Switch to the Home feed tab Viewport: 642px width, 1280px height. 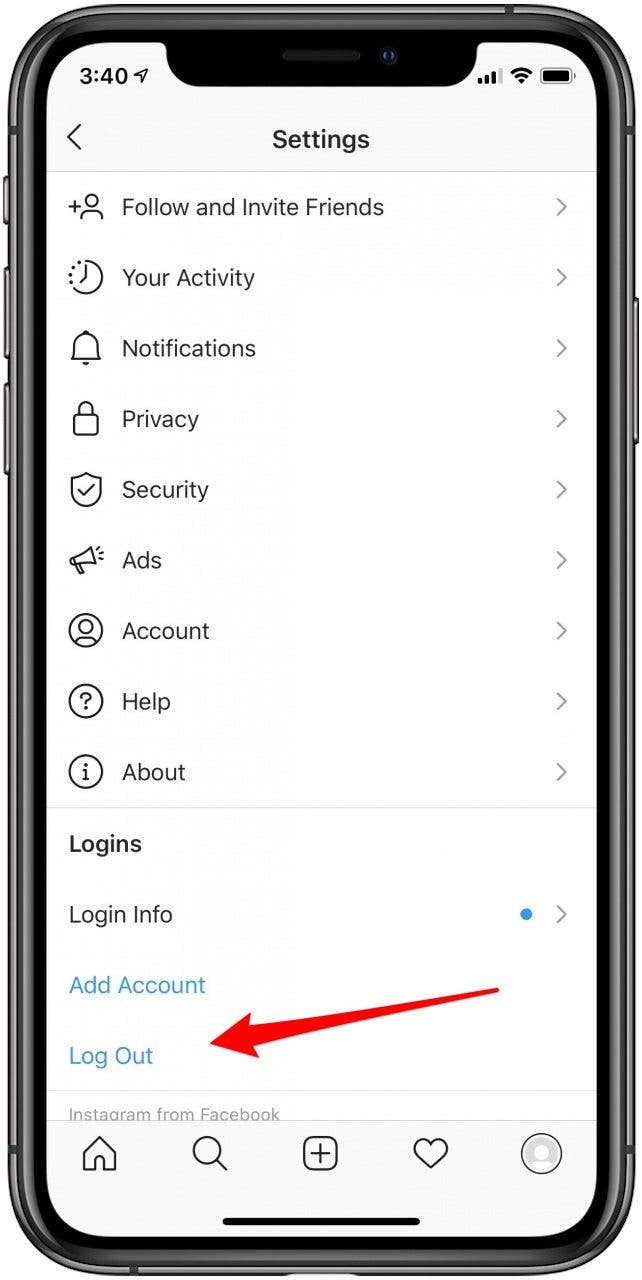[99, 1154]
